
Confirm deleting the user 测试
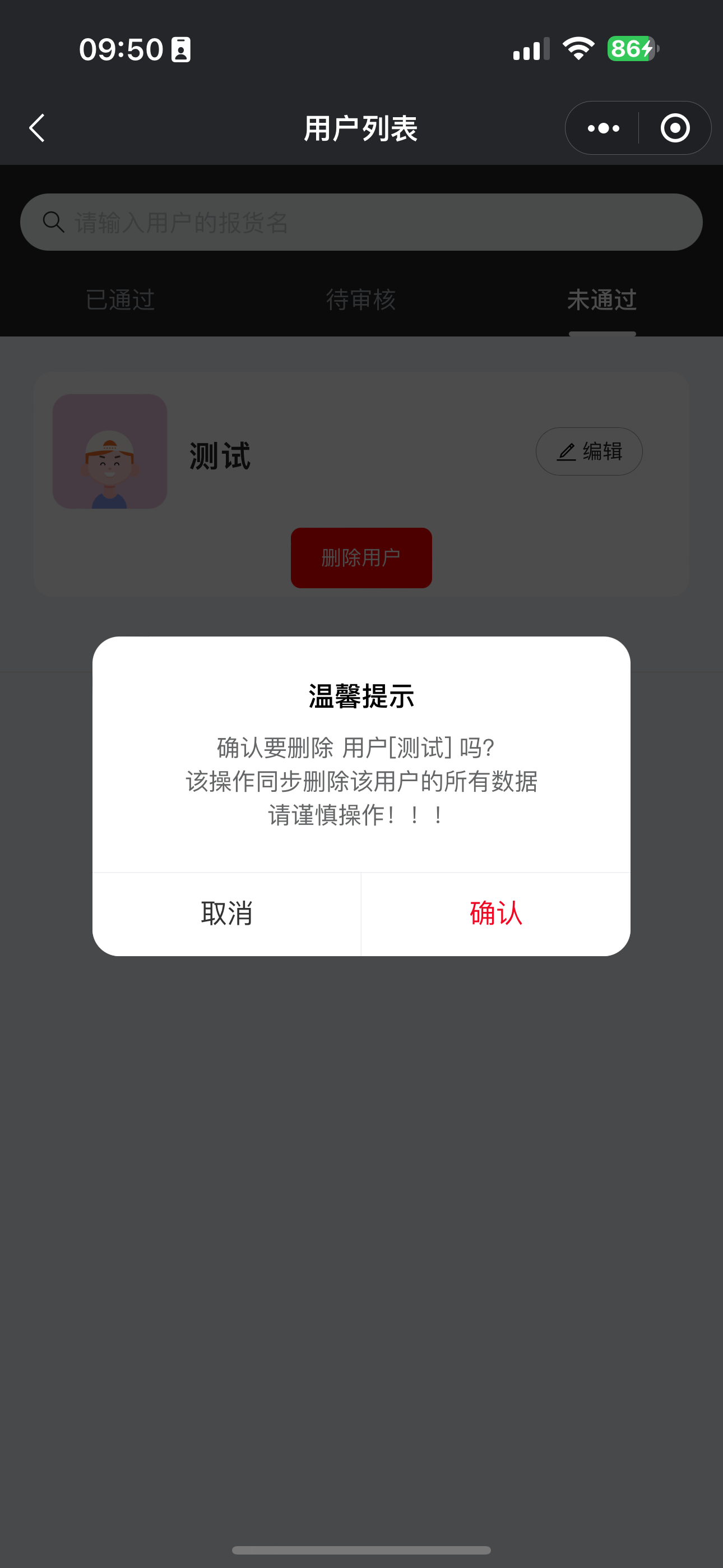495,913
